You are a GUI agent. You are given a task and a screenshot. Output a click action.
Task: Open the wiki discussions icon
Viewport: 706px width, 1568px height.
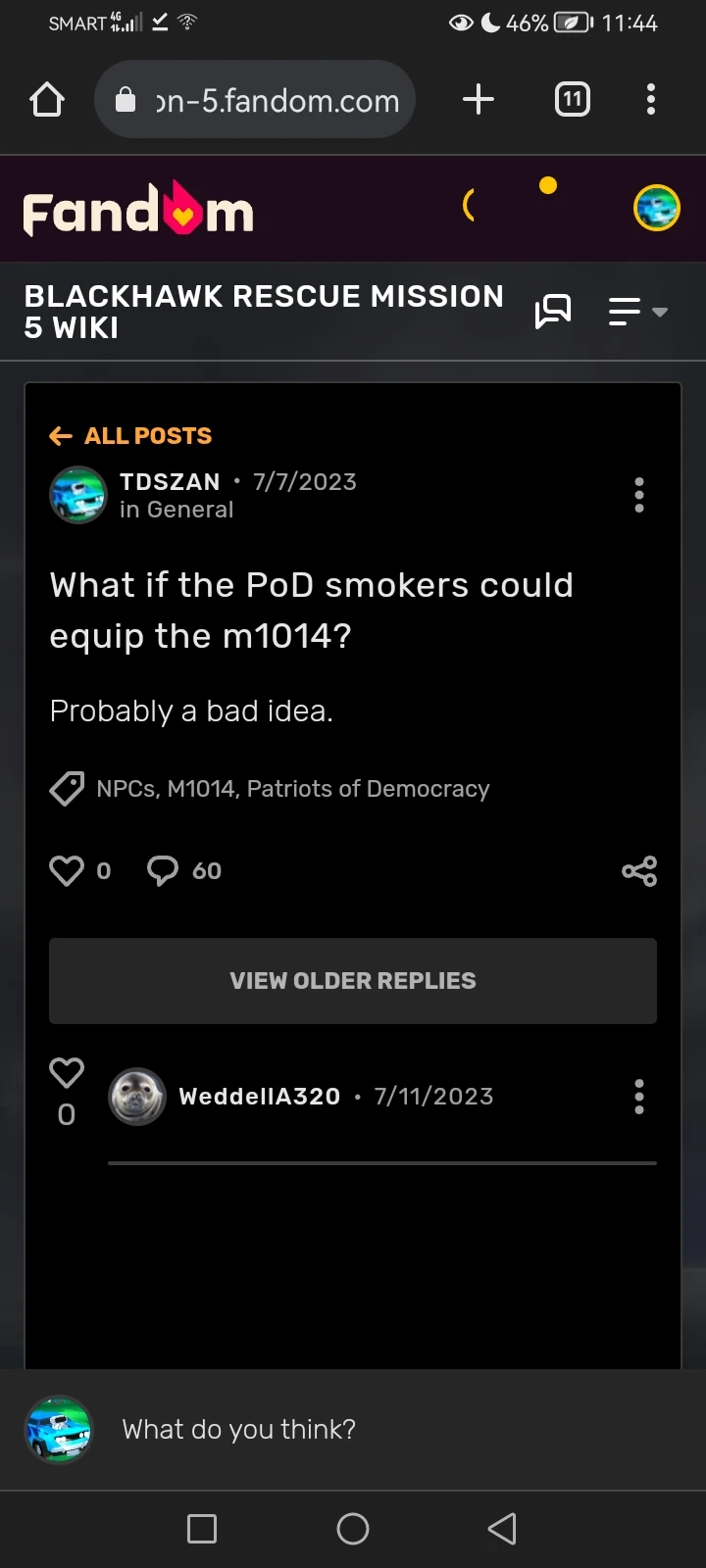[553, 312]
